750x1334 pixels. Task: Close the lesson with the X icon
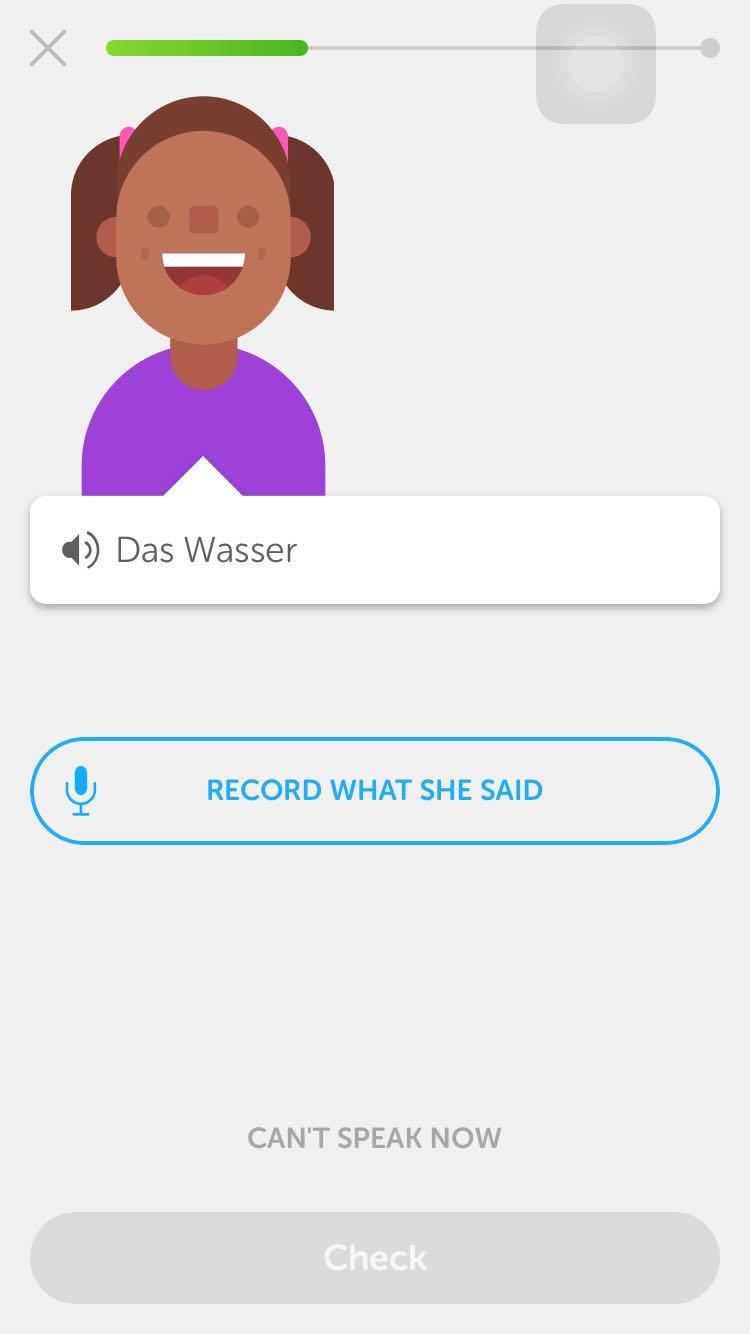tap(48, 48)
